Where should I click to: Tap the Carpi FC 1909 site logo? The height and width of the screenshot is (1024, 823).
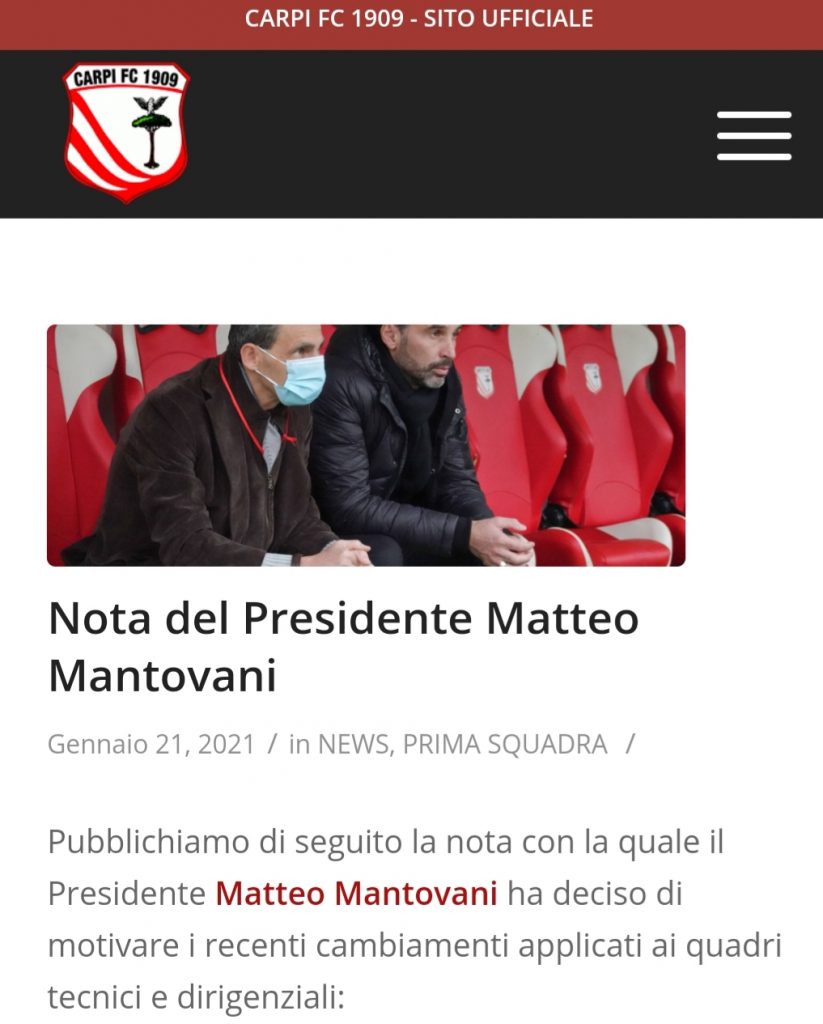pyautogui.click(x=126, y=132)
